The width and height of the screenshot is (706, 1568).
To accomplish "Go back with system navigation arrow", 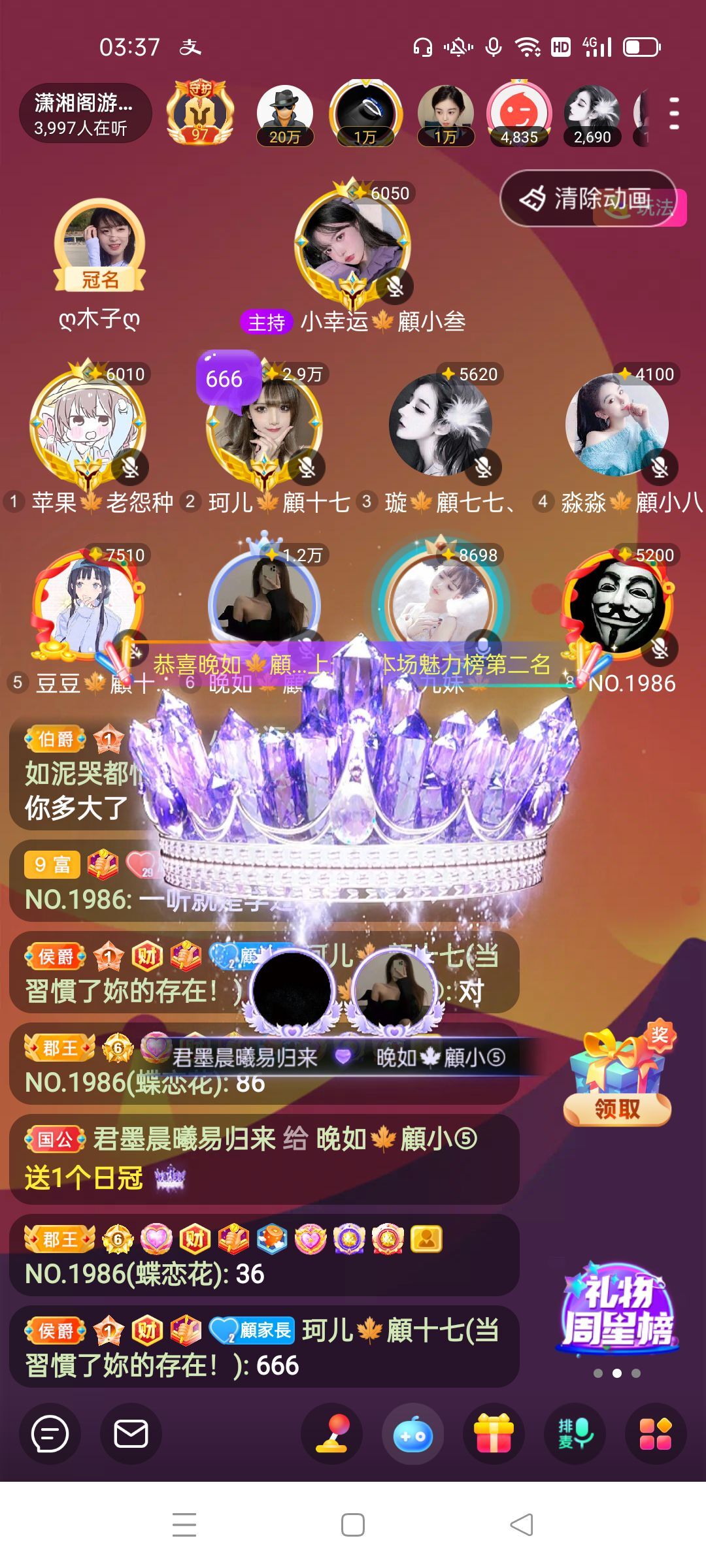I will 521,1526.
